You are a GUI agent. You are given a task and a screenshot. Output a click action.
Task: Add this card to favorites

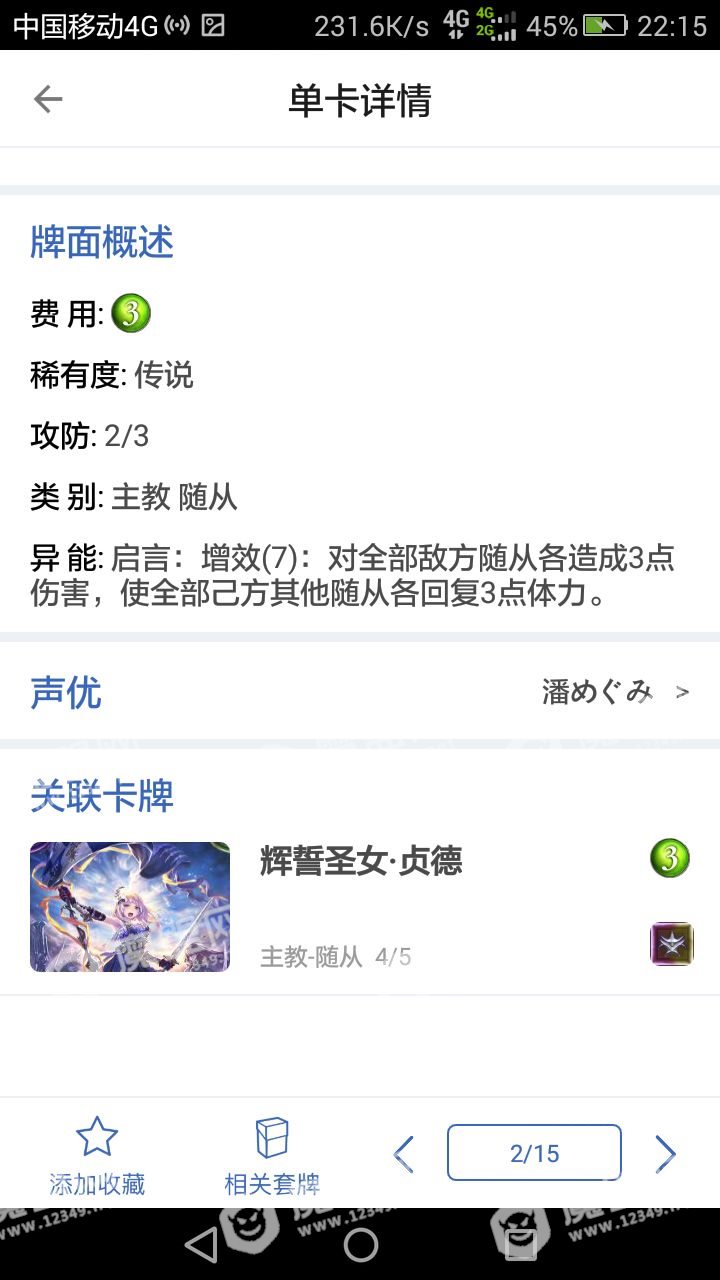[97, 1155]
